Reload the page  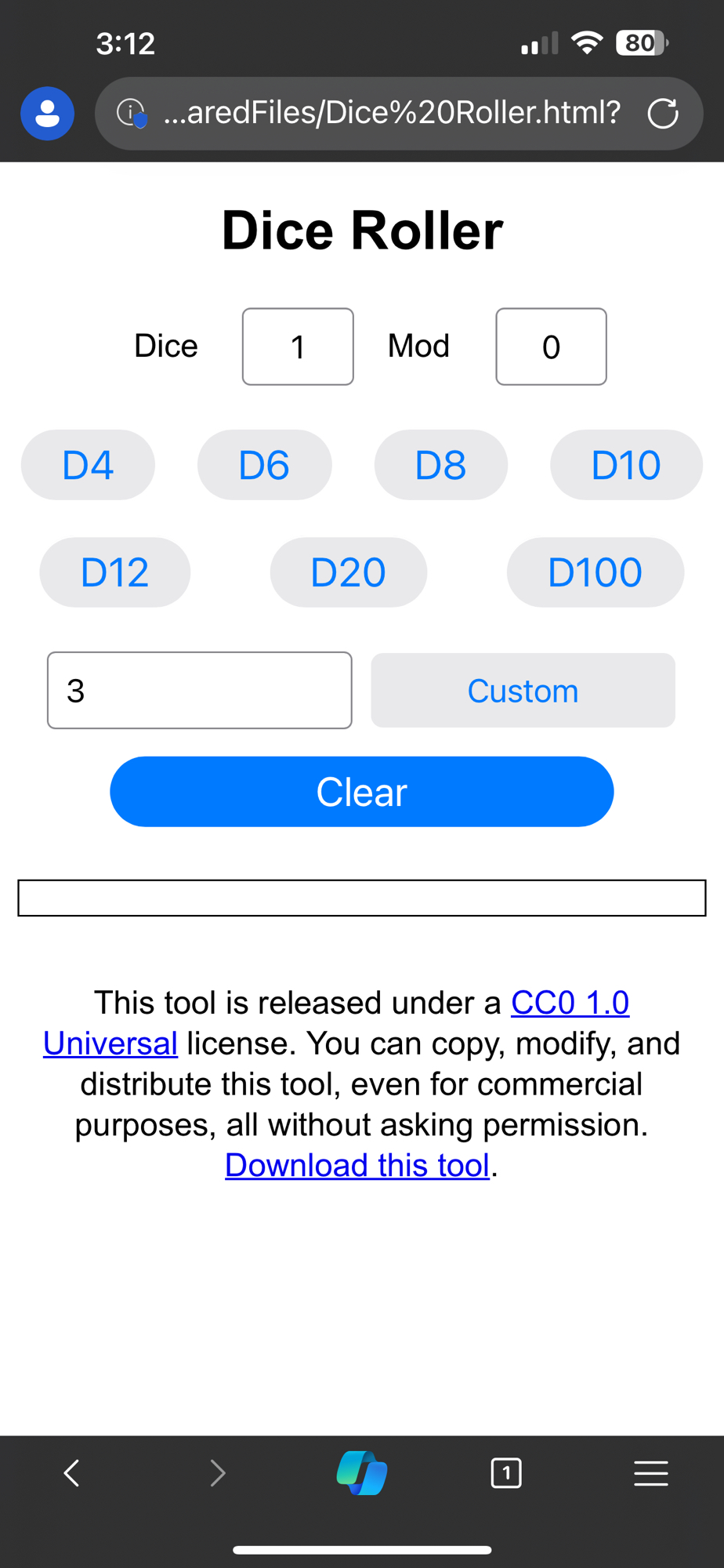[x=663, y=114]
